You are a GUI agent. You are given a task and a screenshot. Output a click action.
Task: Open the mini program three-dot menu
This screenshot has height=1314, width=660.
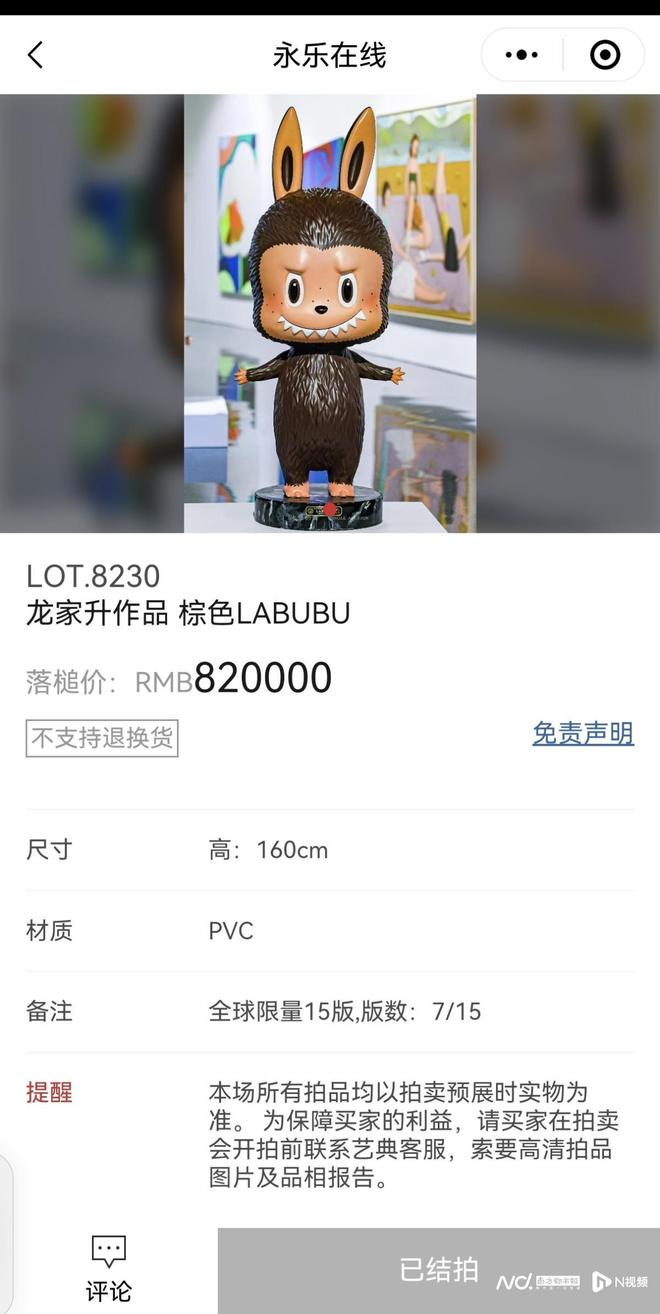click(x=521, y=55)
